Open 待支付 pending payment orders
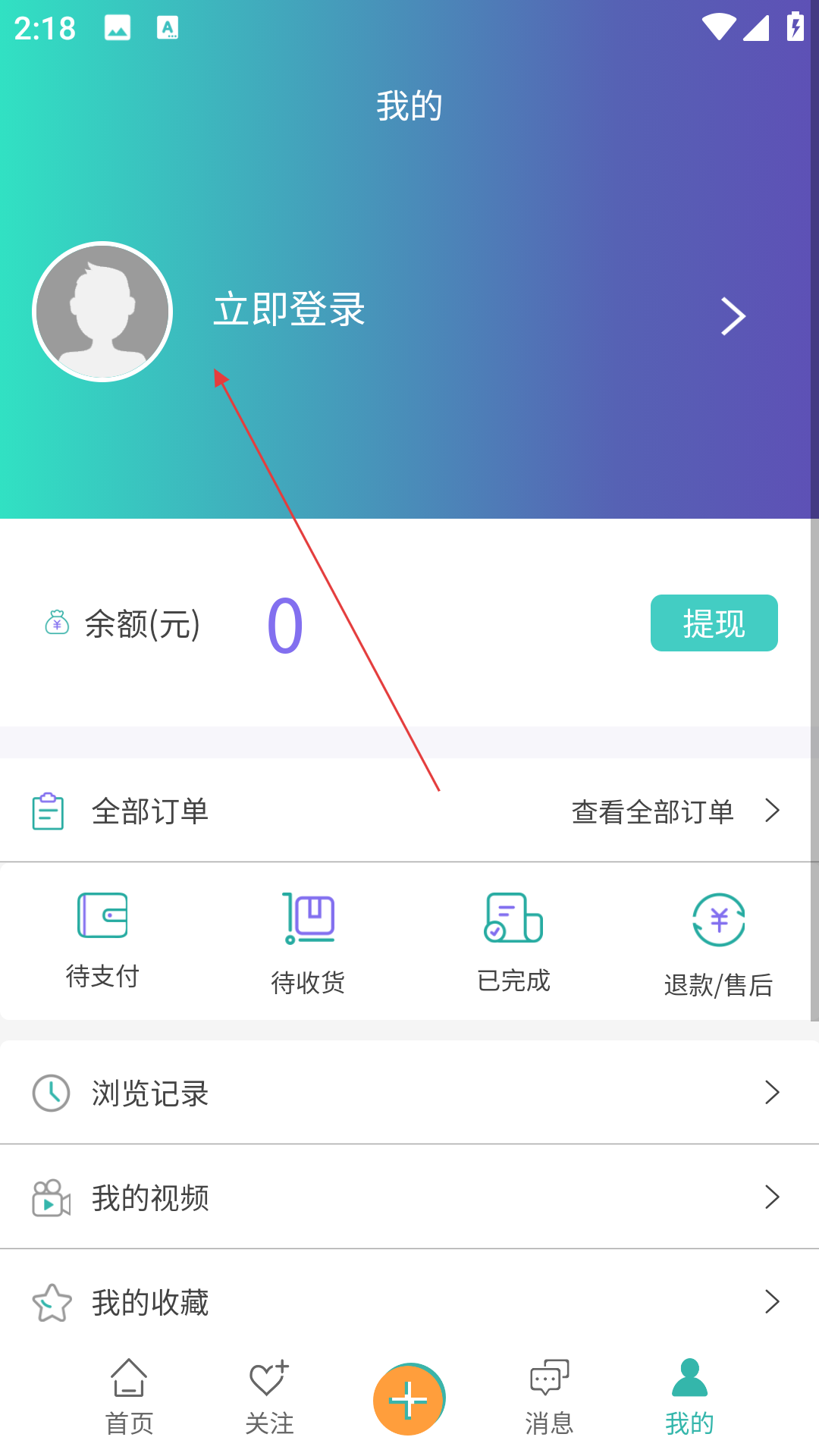 pos(102,941)
